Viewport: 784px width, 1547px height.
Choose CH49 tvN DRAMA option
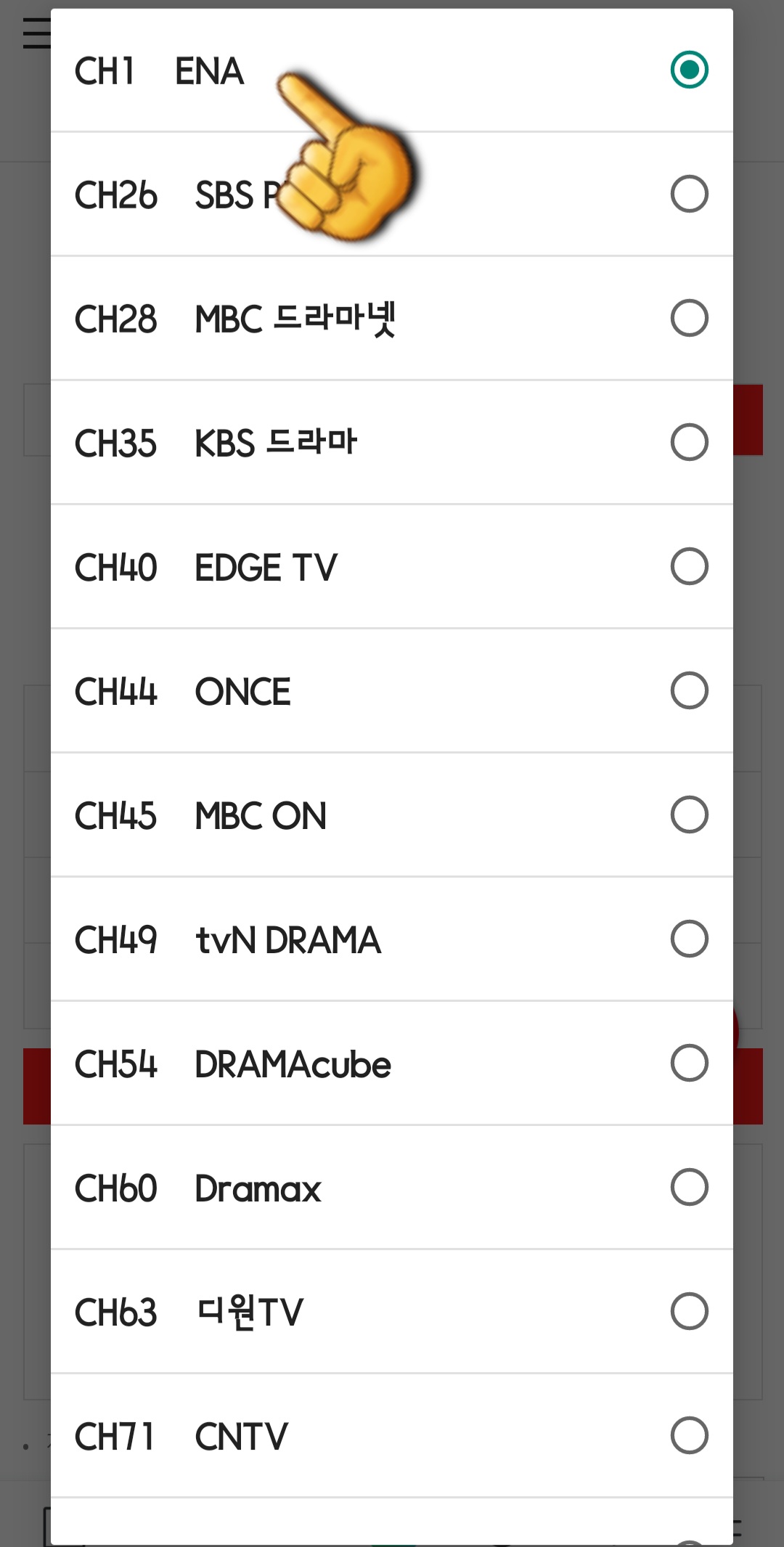coord(688,940)
